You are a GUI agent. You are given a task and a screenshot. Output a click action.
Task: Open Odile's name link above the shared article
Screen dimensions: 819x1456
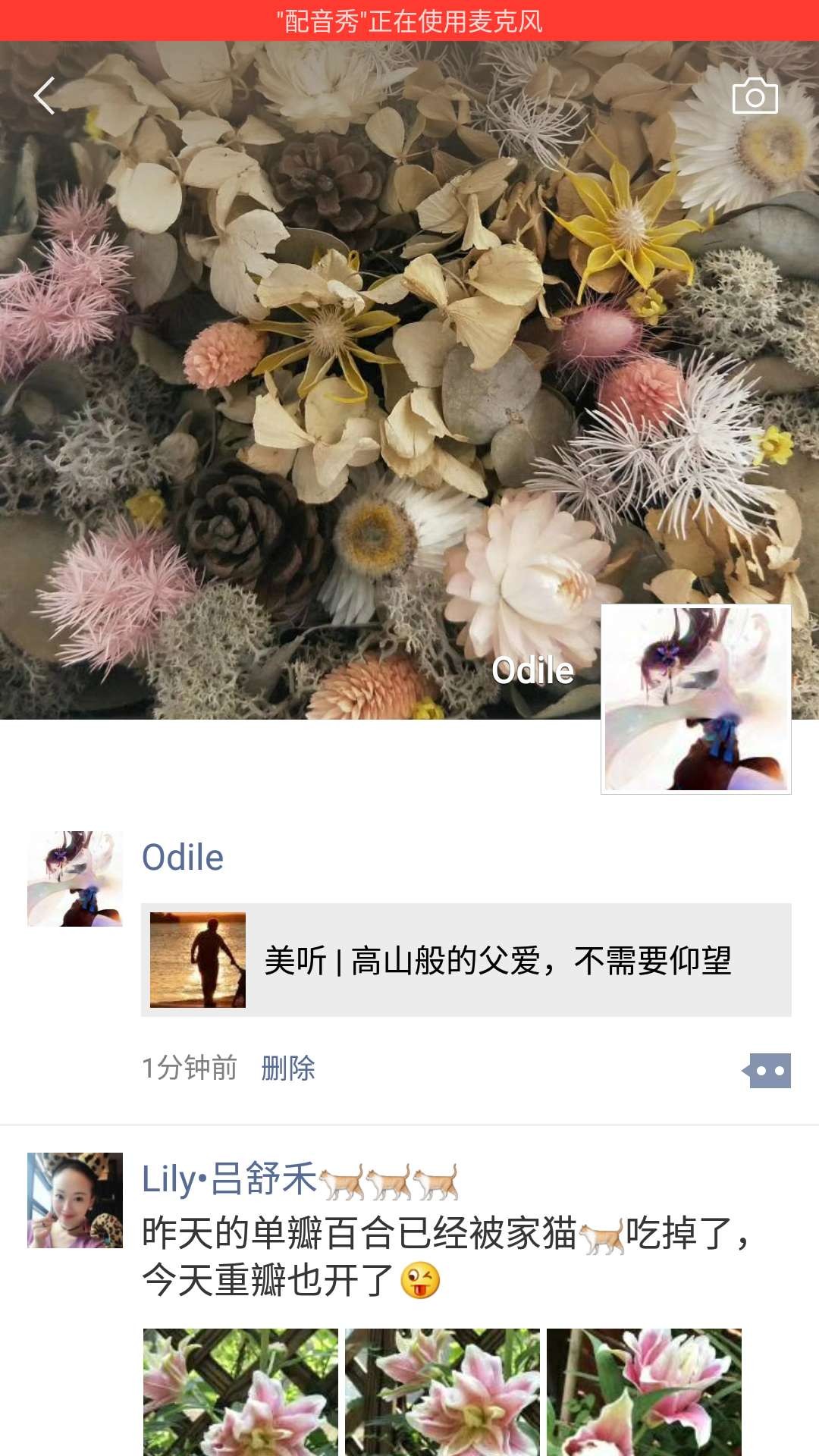point(183,858)
